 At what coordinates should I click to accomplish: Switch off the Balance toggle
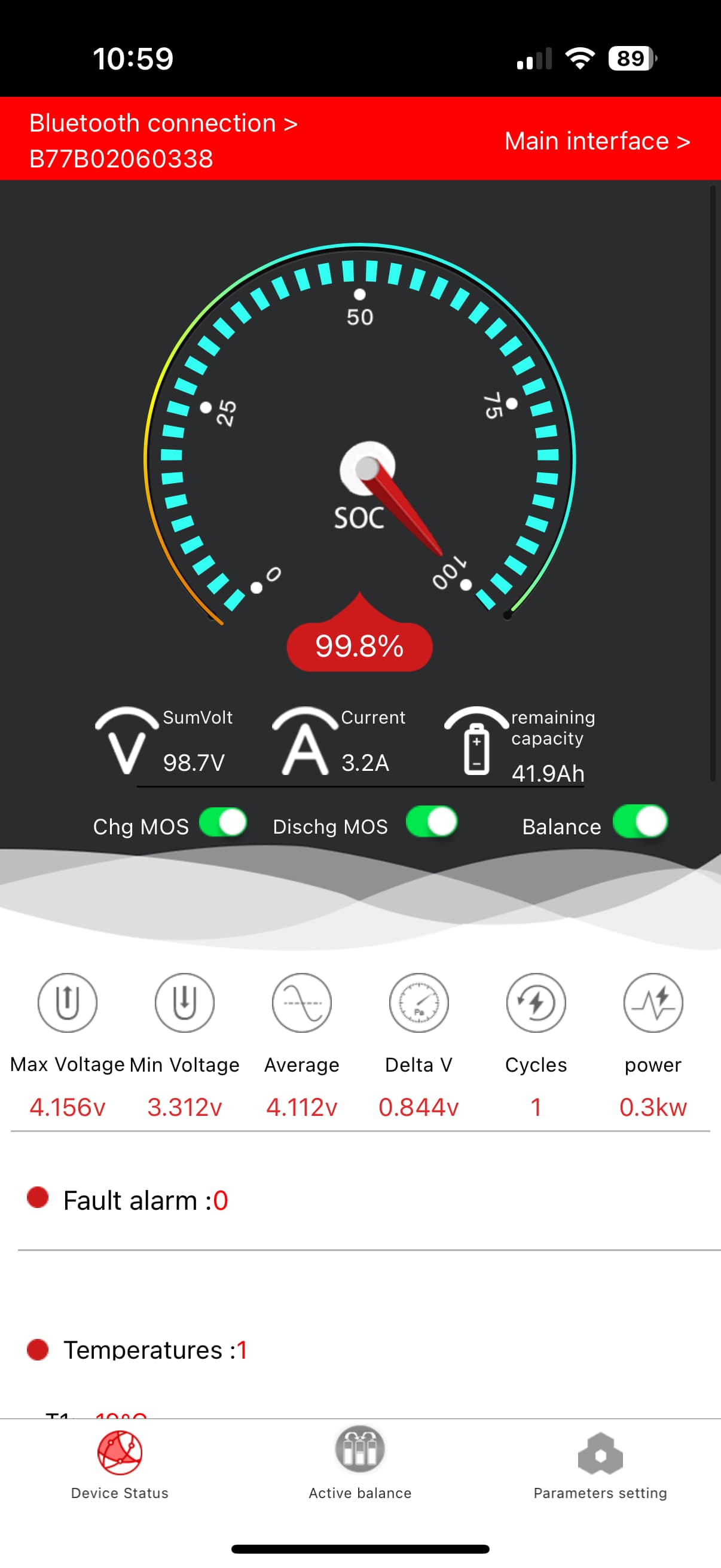pos(640,822)
